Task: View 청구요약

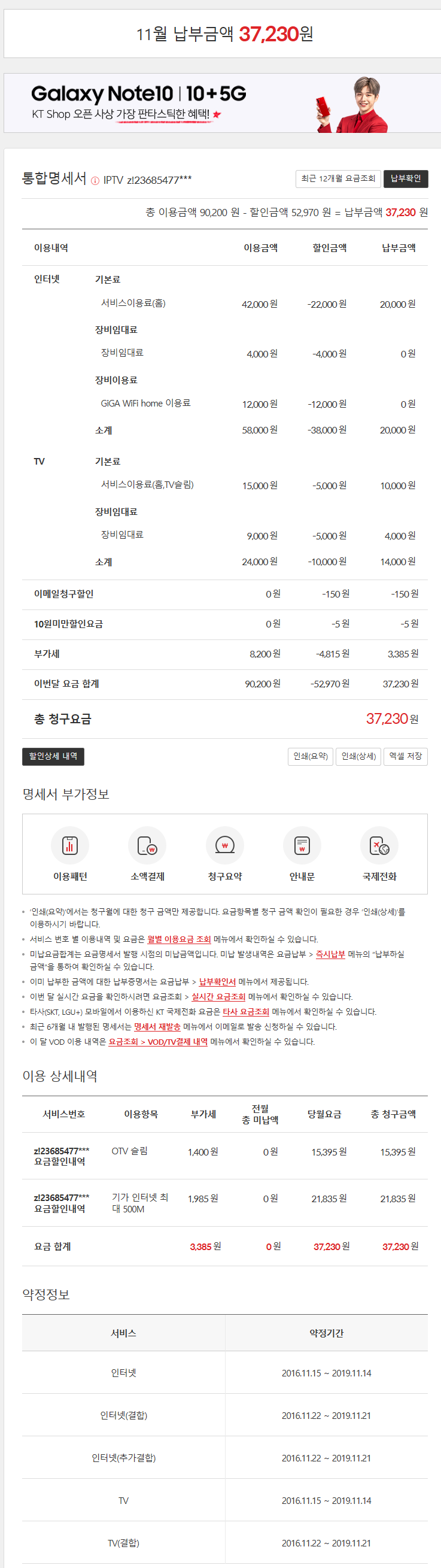Action: click(x=224, y=853)
